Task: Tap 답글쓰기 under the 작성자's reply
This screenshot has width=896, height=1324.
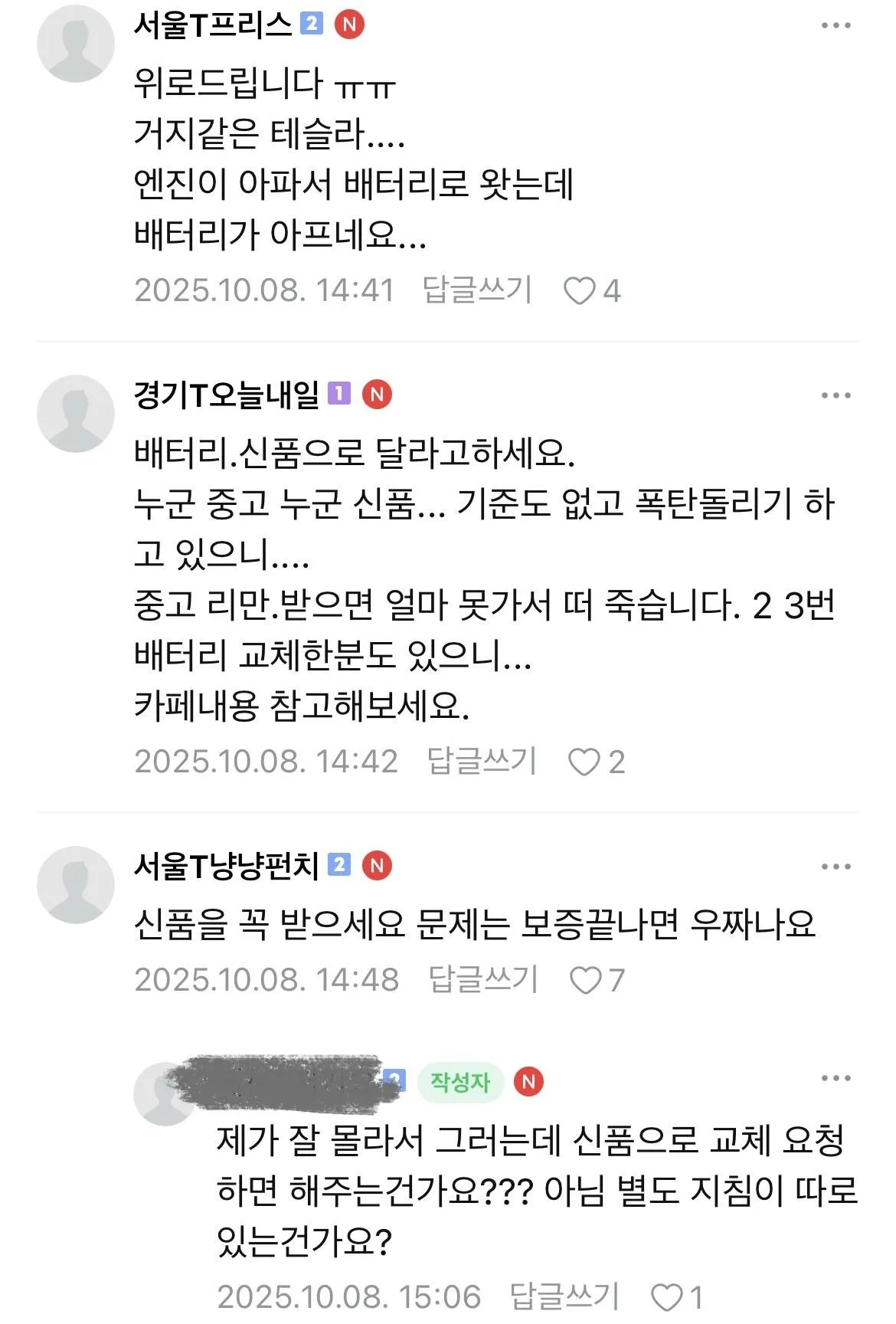Action: (x=564, y=1296)
